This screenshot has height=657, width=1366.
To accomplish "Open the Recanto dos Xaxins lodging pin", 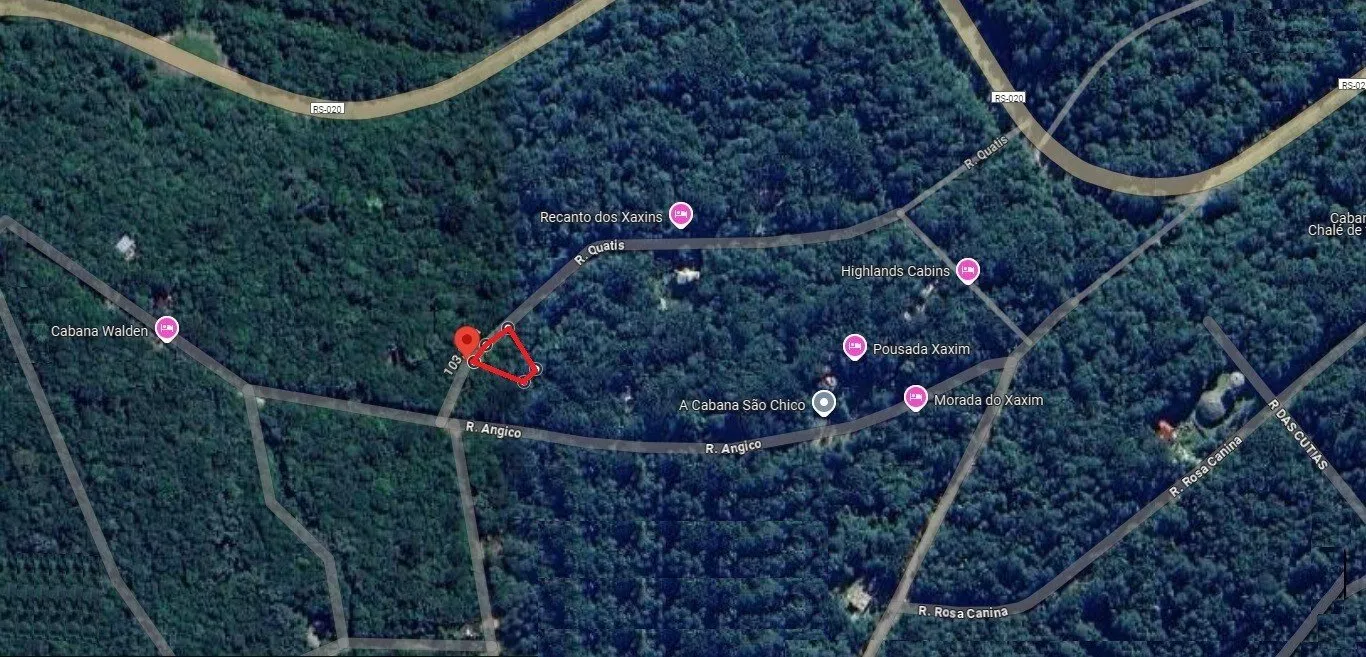I will point(680,214).
